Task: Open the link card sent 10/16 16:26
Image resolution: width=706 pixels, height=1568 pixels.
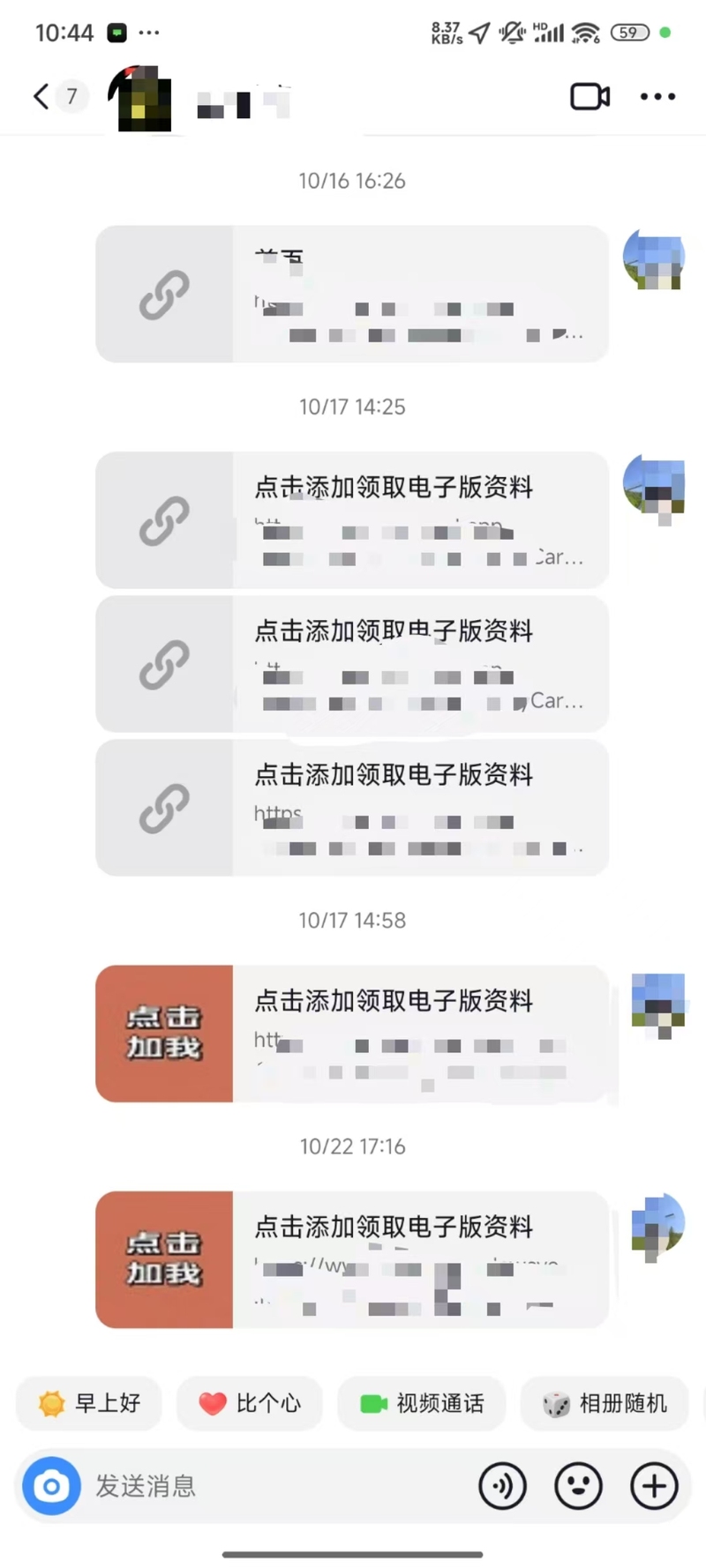Action: point(352,294)
